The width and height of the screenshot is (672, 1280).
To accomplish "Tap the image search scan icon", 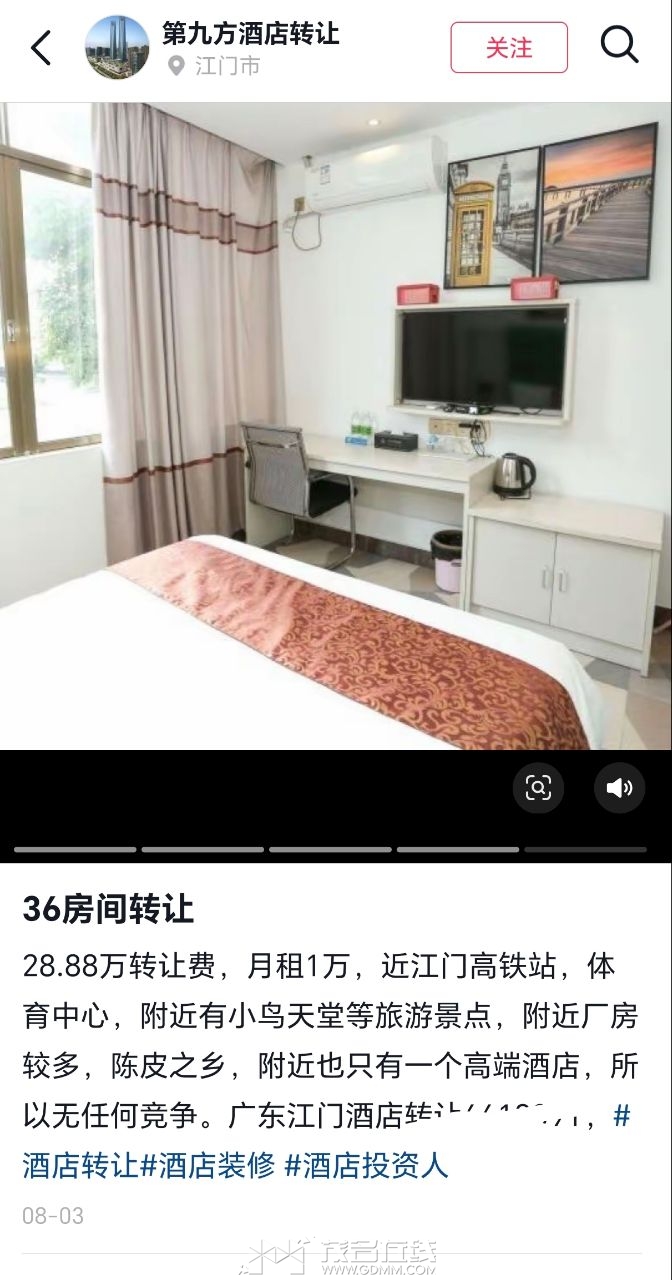I will [x=538, y=788].
